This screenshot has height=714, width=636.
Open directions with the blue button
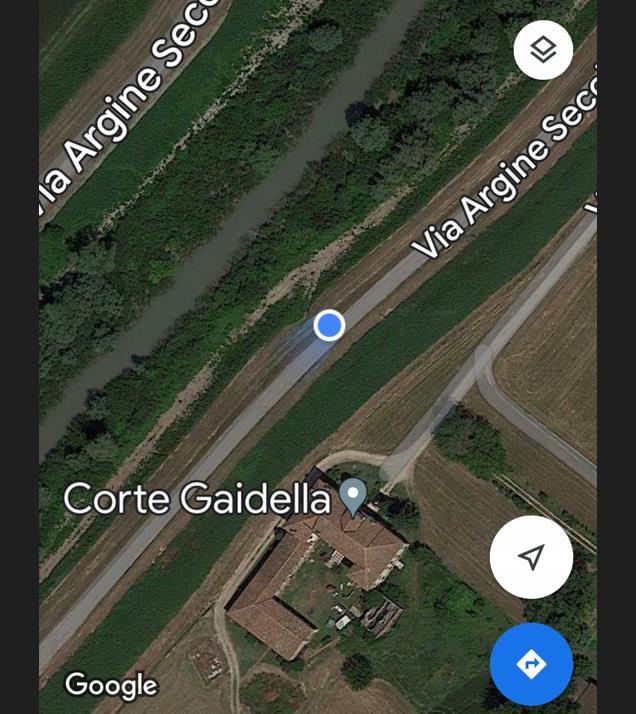[531, 664]
